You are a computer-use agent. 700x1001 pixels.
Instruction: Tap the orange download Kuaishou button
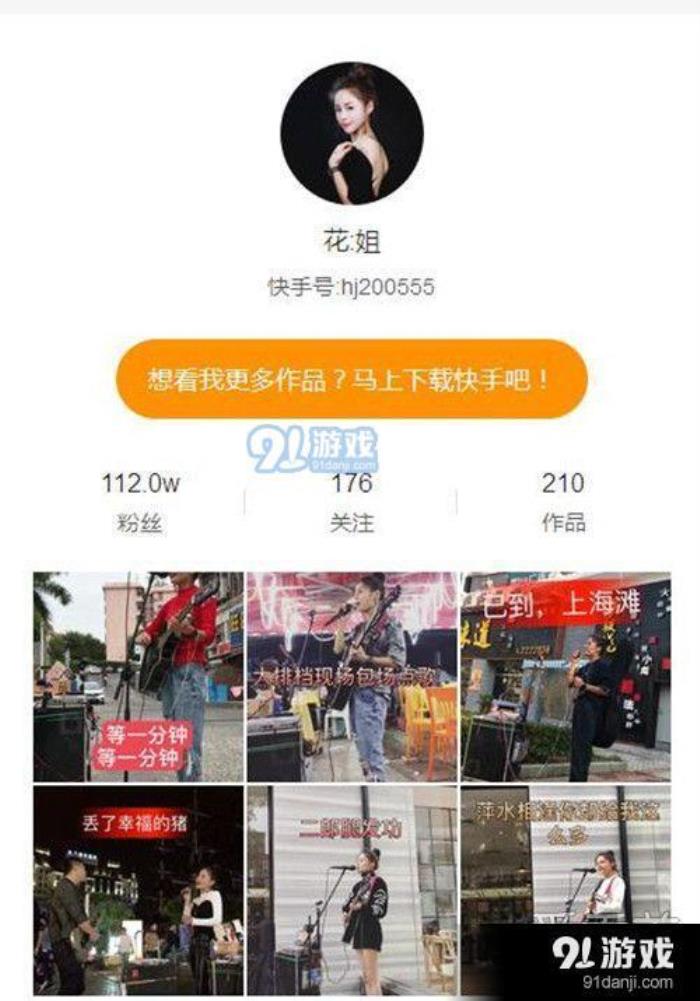(351, 380)
